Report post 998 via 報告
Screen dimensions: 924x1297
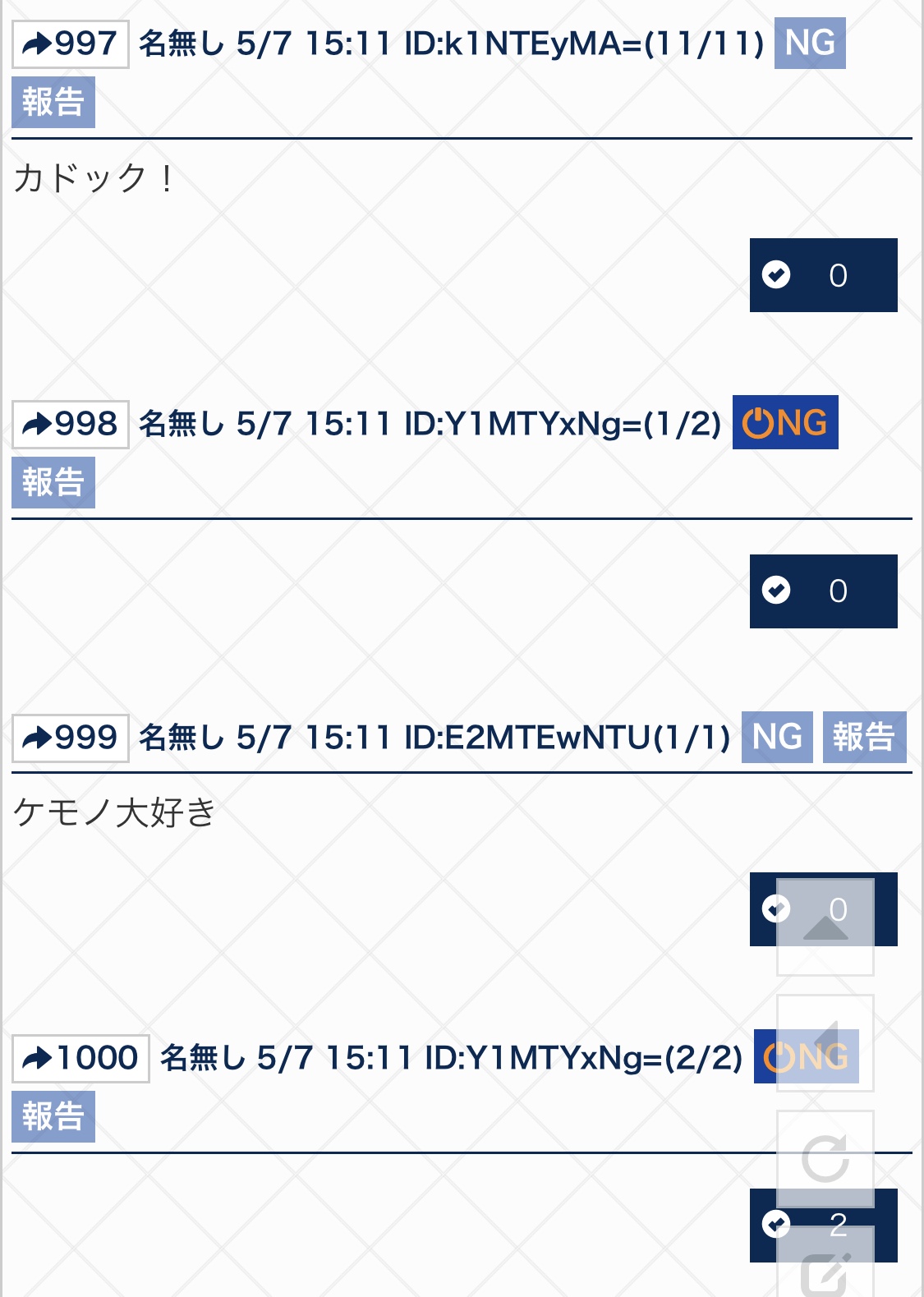click(53, 482)
